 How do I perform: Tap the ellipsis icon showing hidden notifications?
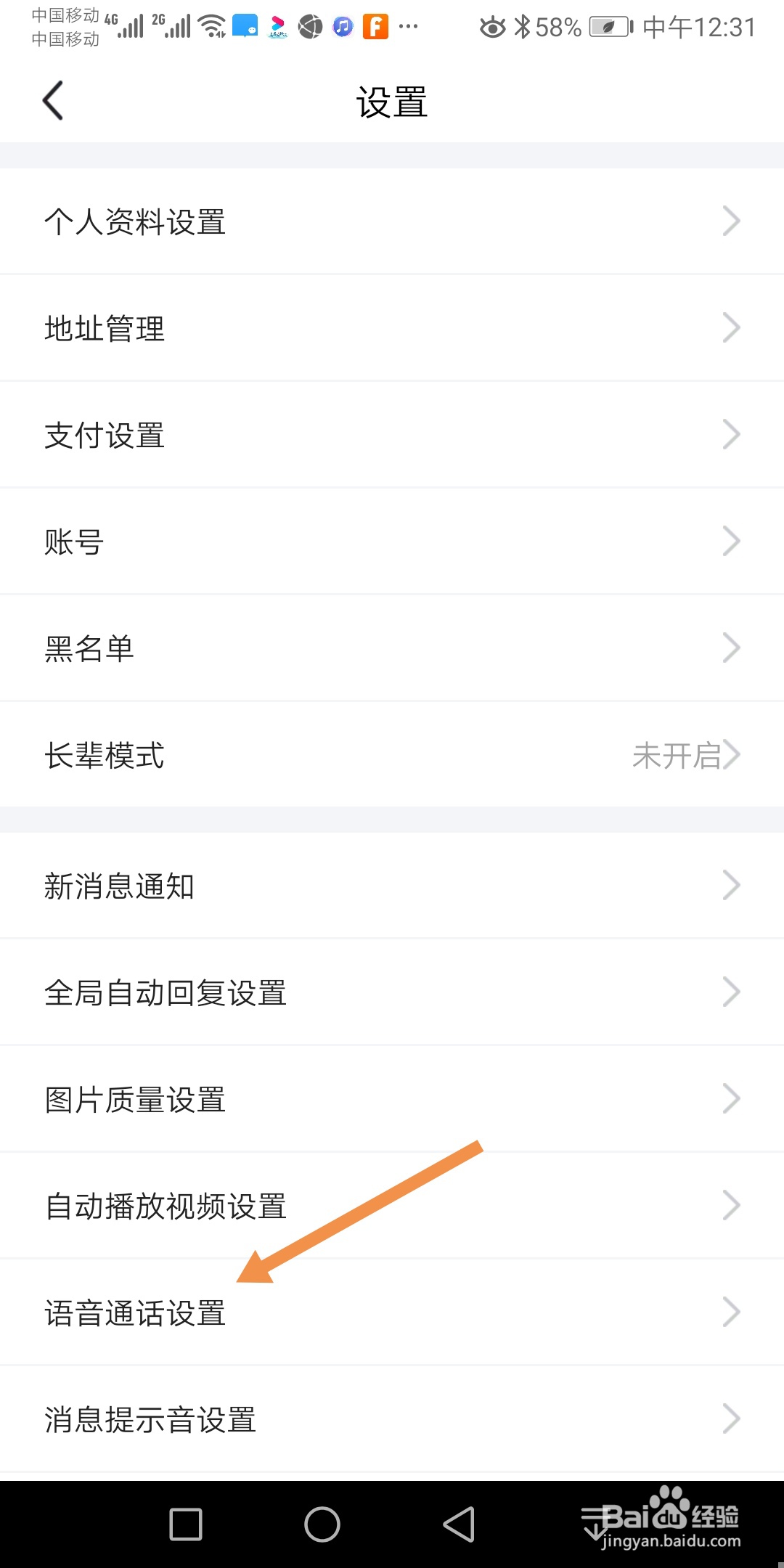(x=409, y=27)
